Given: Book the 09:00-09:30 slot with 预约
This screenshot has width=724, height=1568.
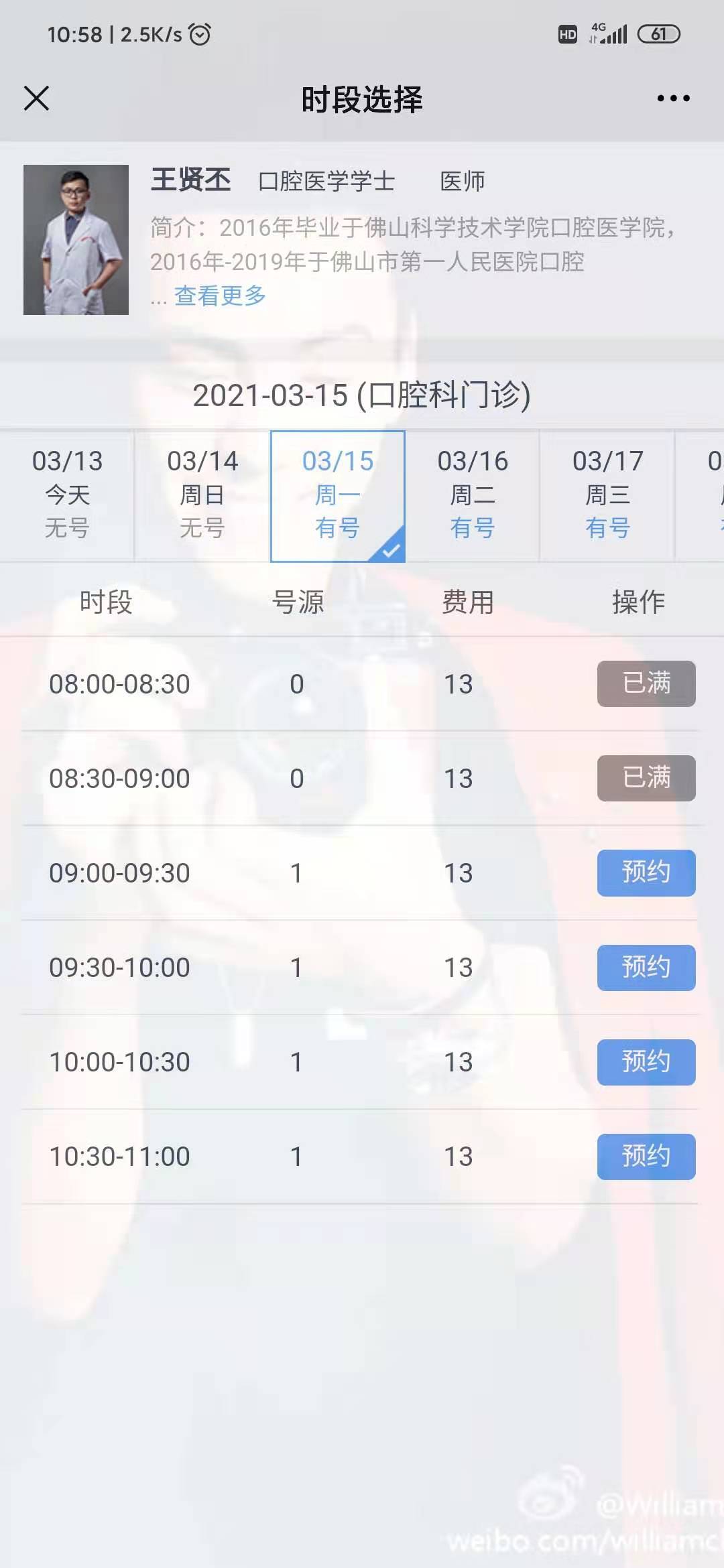Looking at the screenshot, I should (646, 872).
